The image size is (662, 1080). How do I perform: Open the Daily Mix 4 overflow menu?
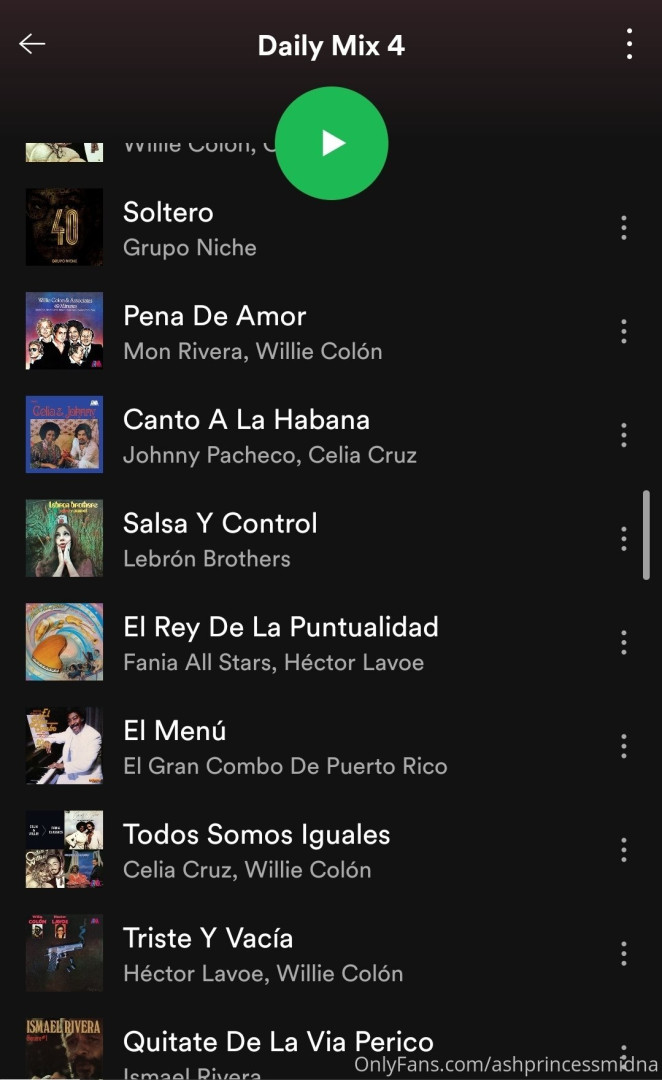pos(629,44)
